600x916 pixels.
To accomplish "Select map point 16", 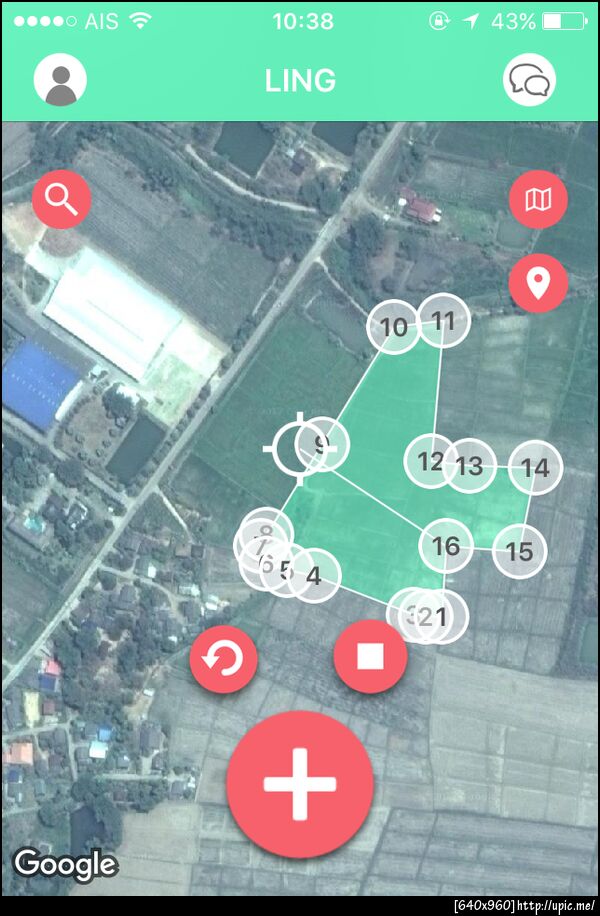I will pyautogui.click(x=445, y=546).
